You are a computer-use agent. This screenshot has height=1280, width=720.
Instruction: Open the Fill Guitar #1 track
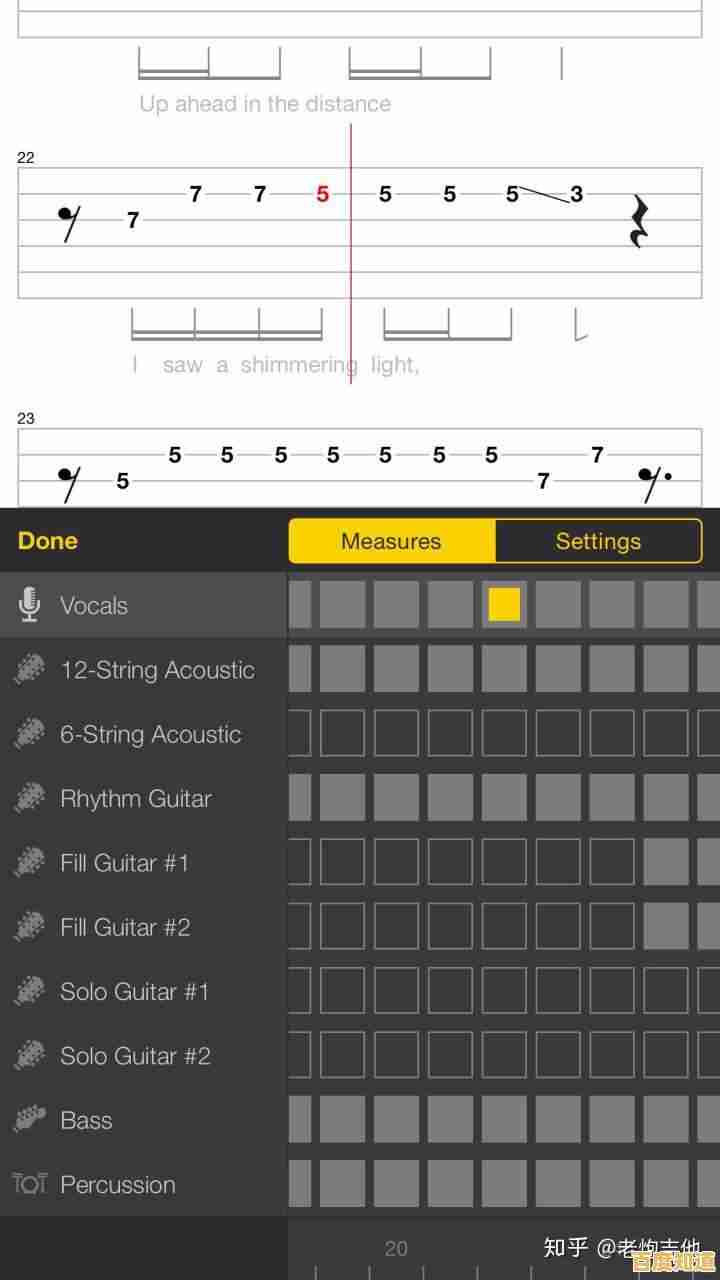coord(124,863)
